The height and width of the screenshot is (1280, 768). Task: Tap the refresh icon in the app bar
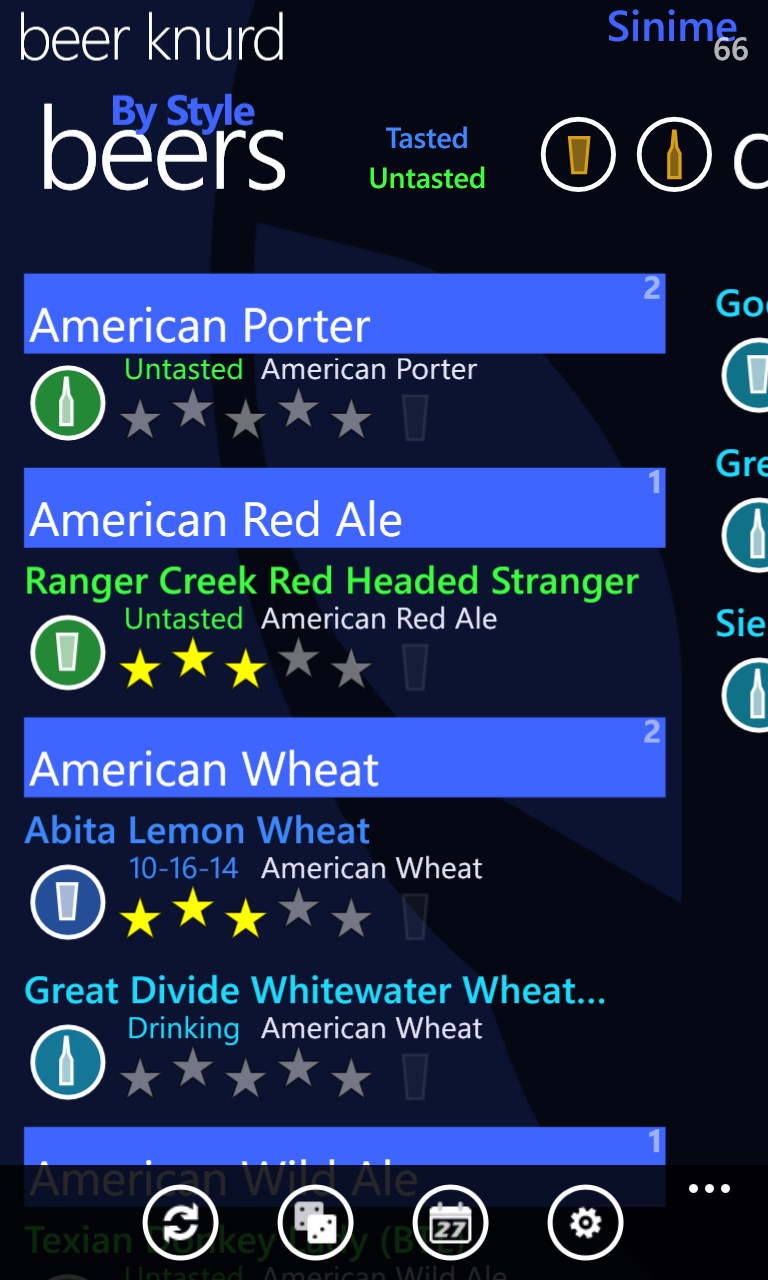coord(181,1222)
